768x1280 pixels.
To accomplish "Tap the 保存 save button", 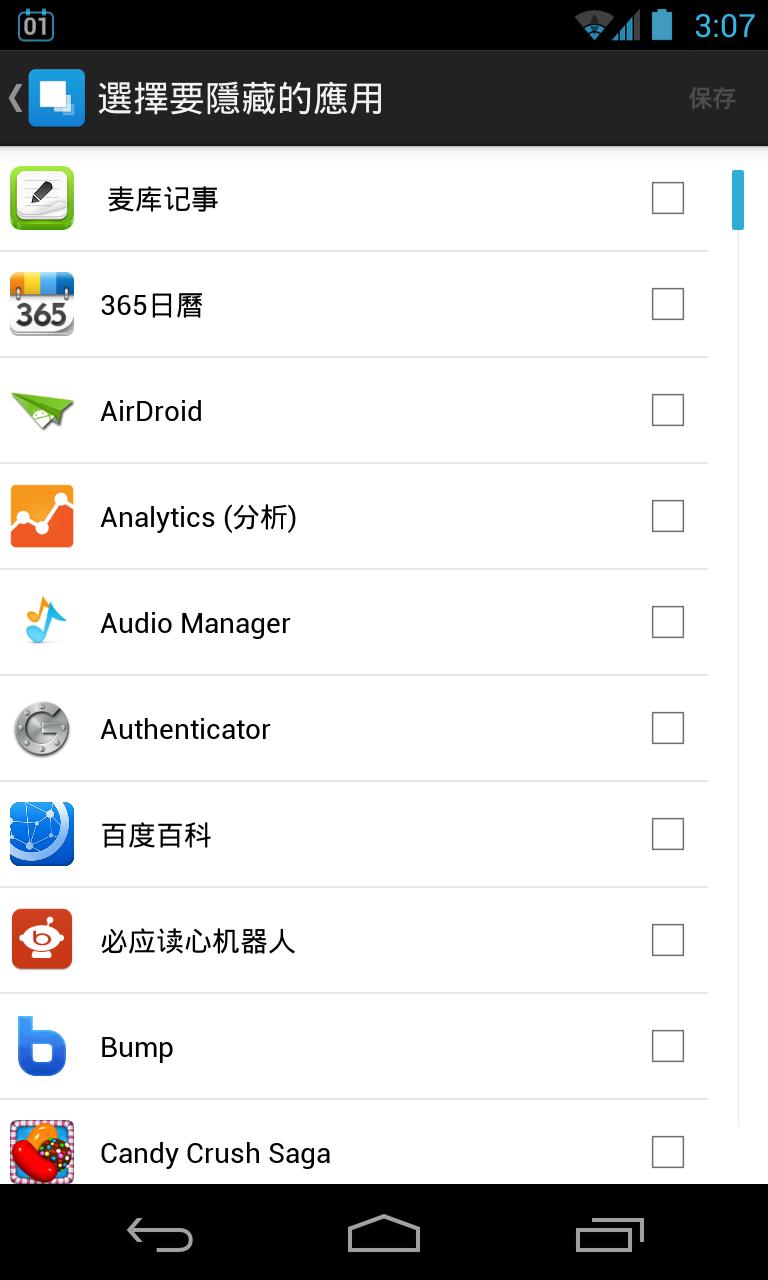I will coord(712,98).
